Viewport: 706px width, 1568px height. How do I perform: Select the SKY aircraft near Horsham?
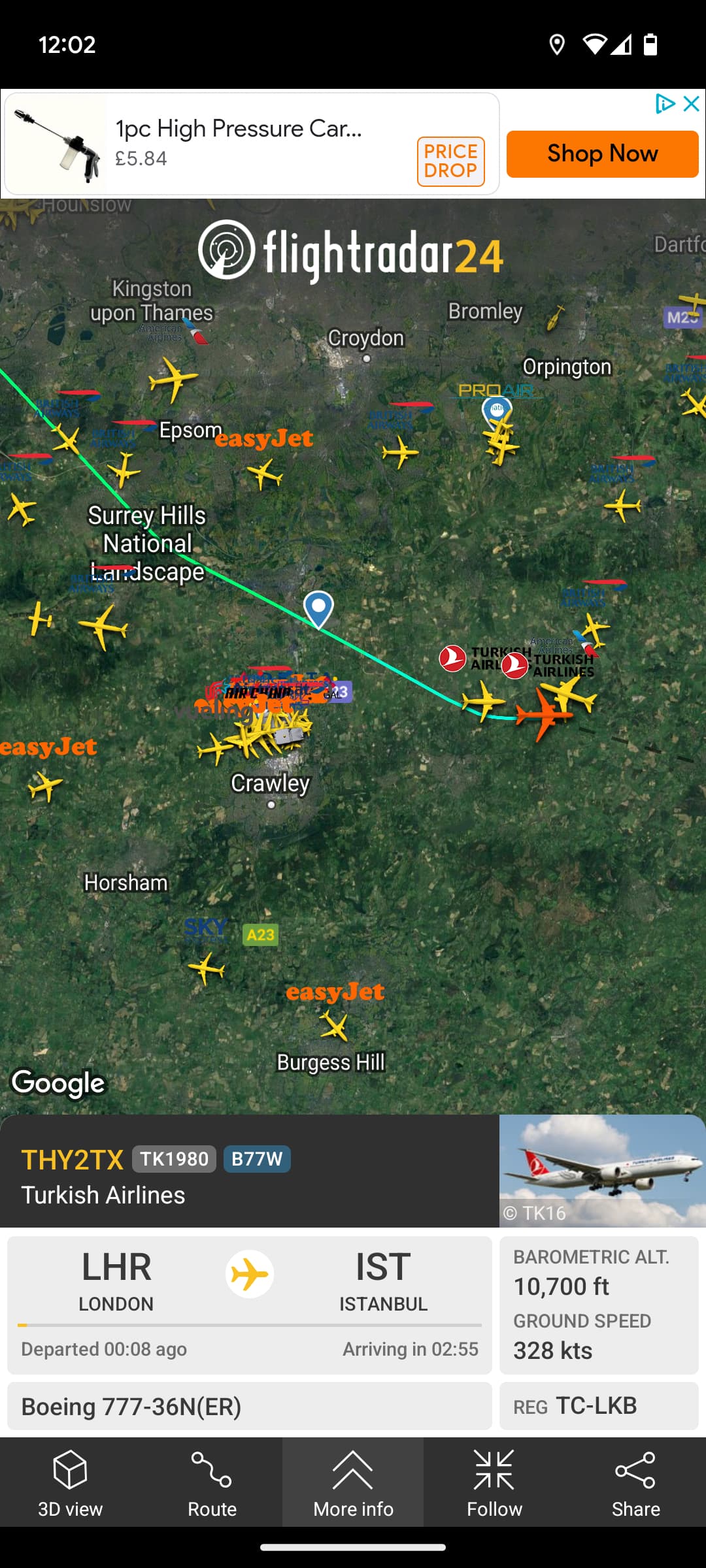[x=207, y=968]
